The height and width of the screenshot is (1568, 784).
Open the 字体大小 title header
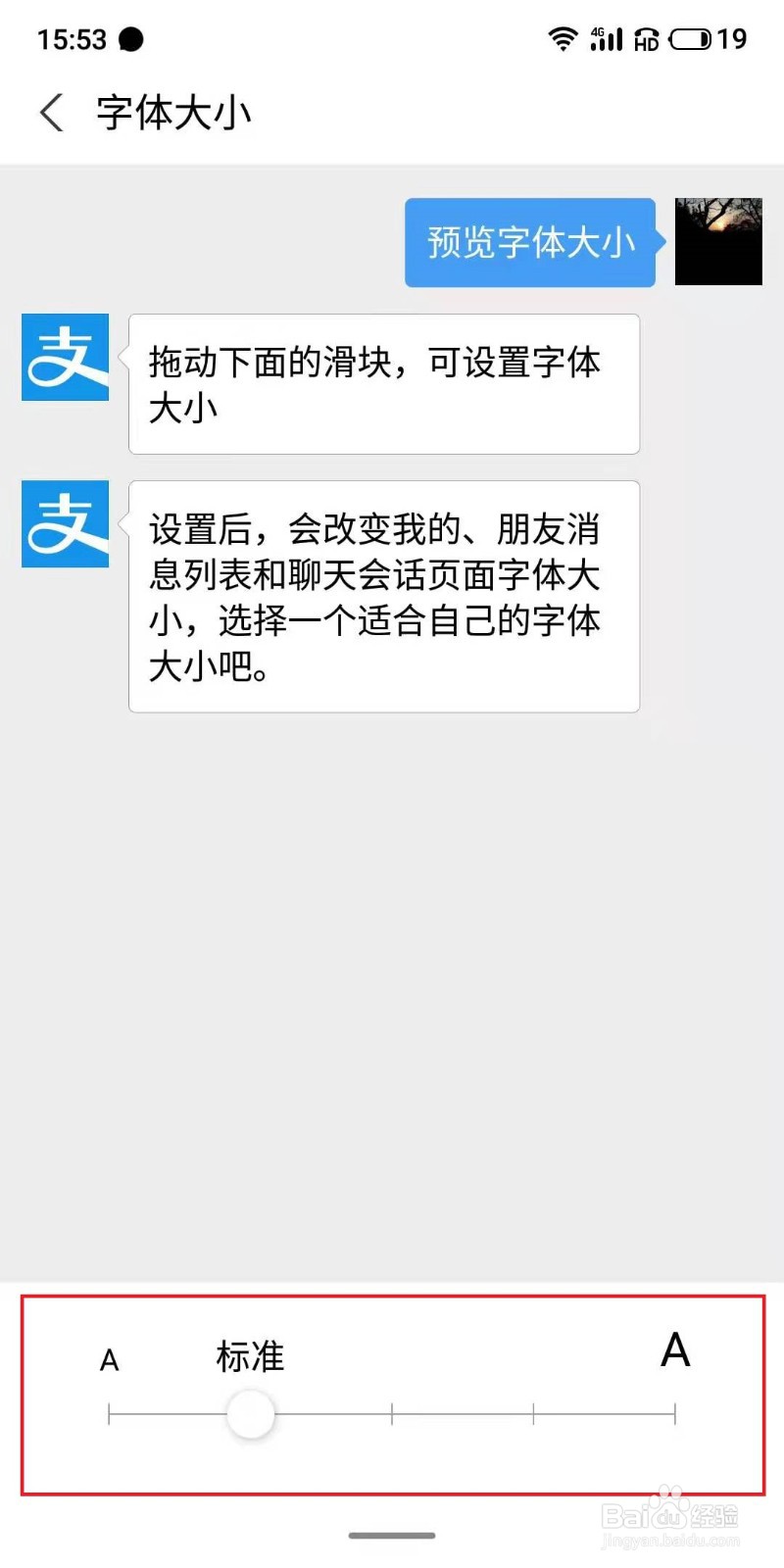[173, 112]
